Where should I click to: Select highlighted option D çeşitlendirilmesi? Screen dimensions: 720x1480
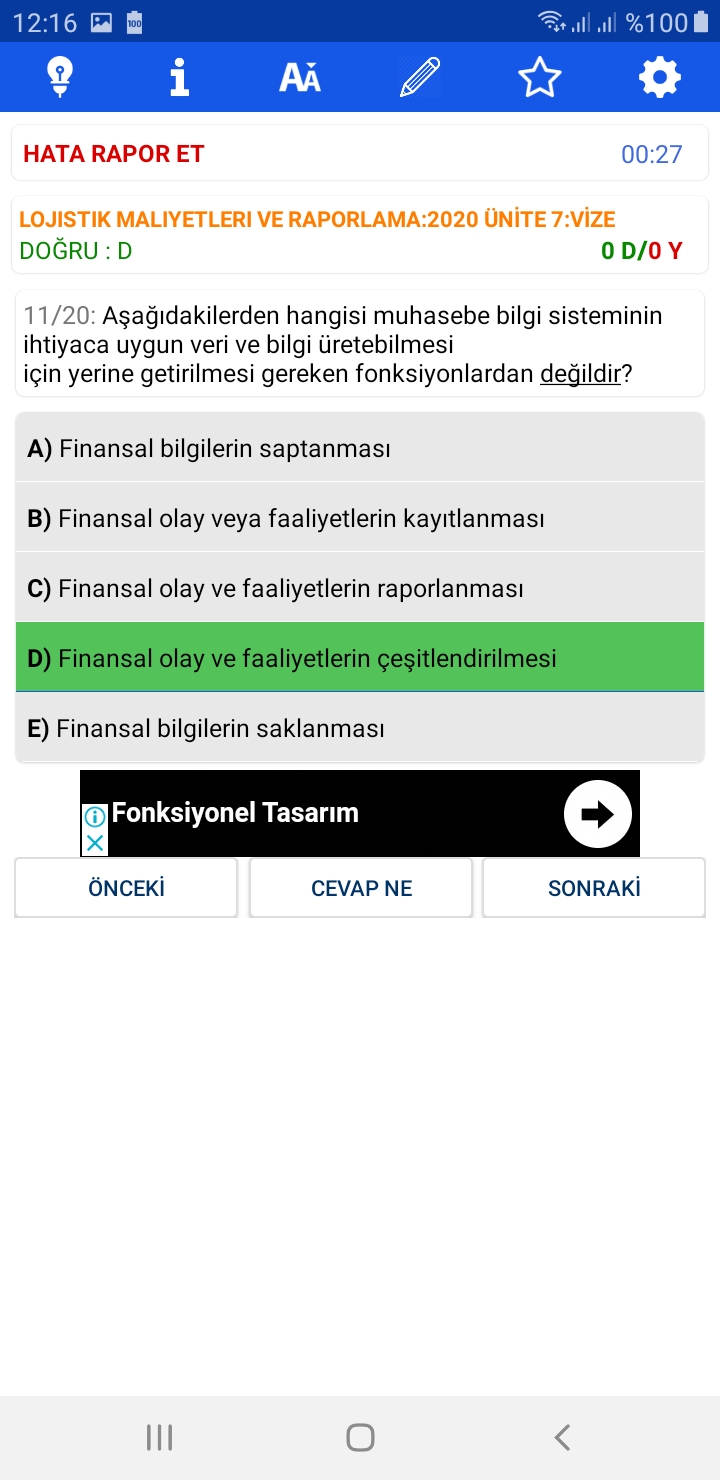tap(360, 658)
